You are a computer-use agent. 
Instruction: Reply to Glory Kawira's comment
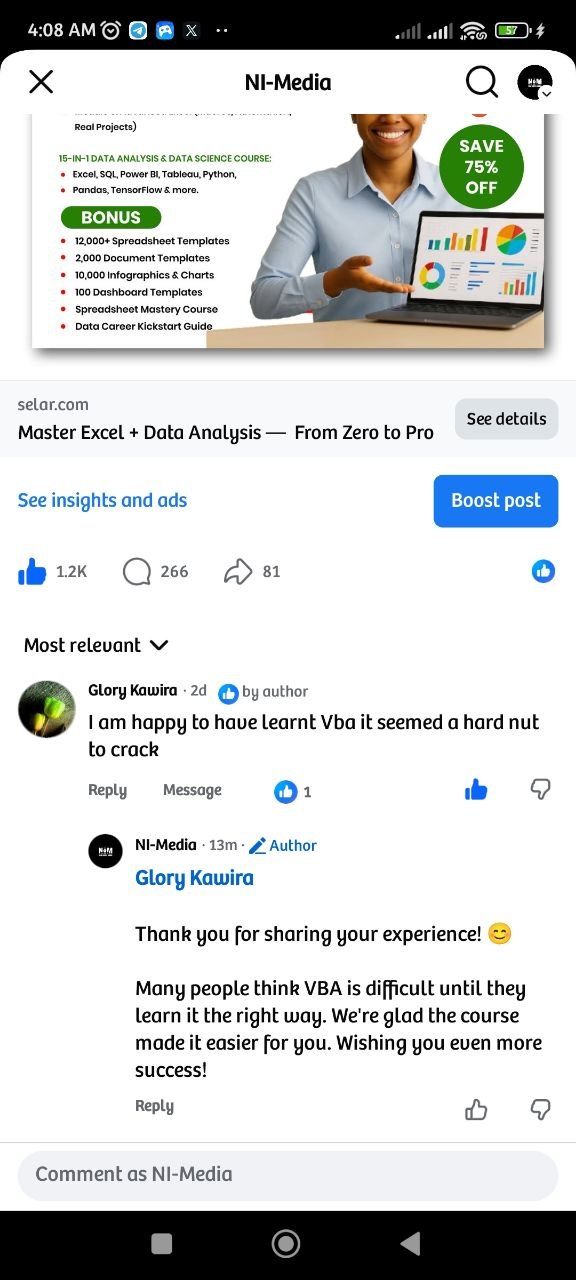[107, 790]
